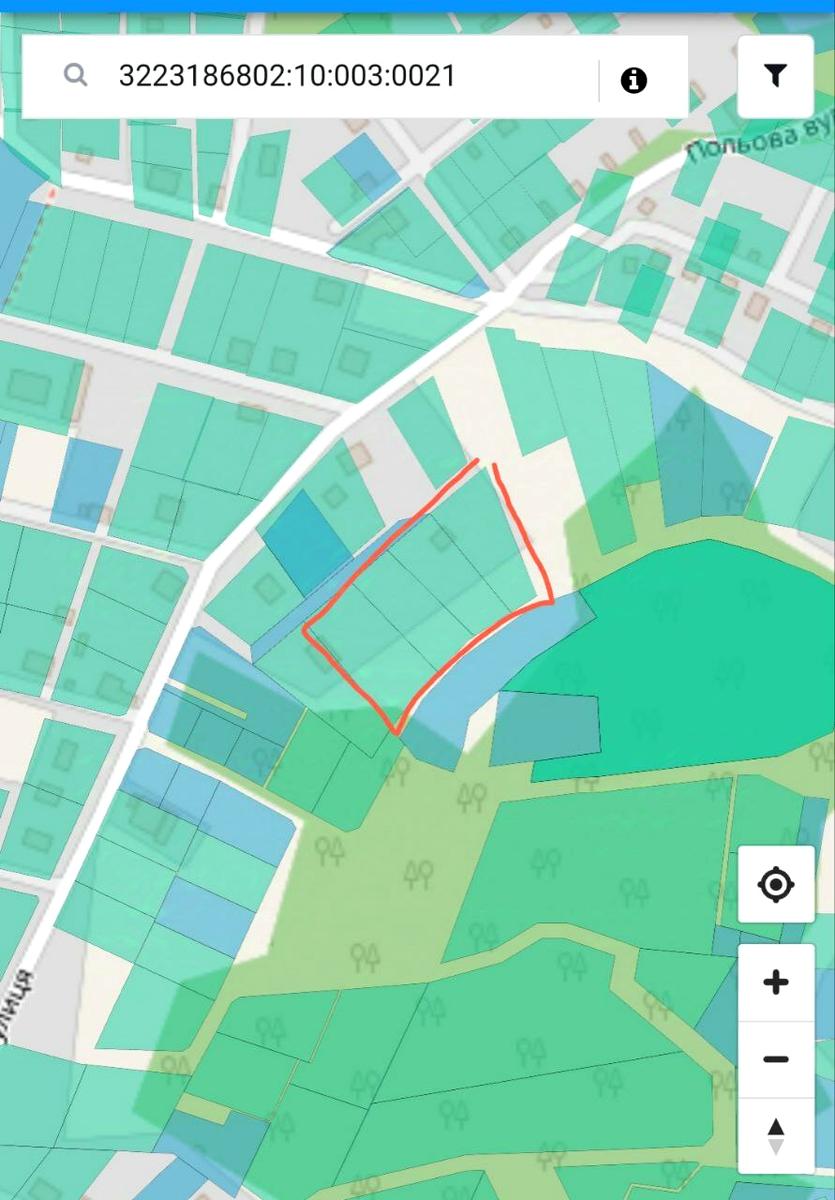Zoom in with the plus button

click(776, 983)
